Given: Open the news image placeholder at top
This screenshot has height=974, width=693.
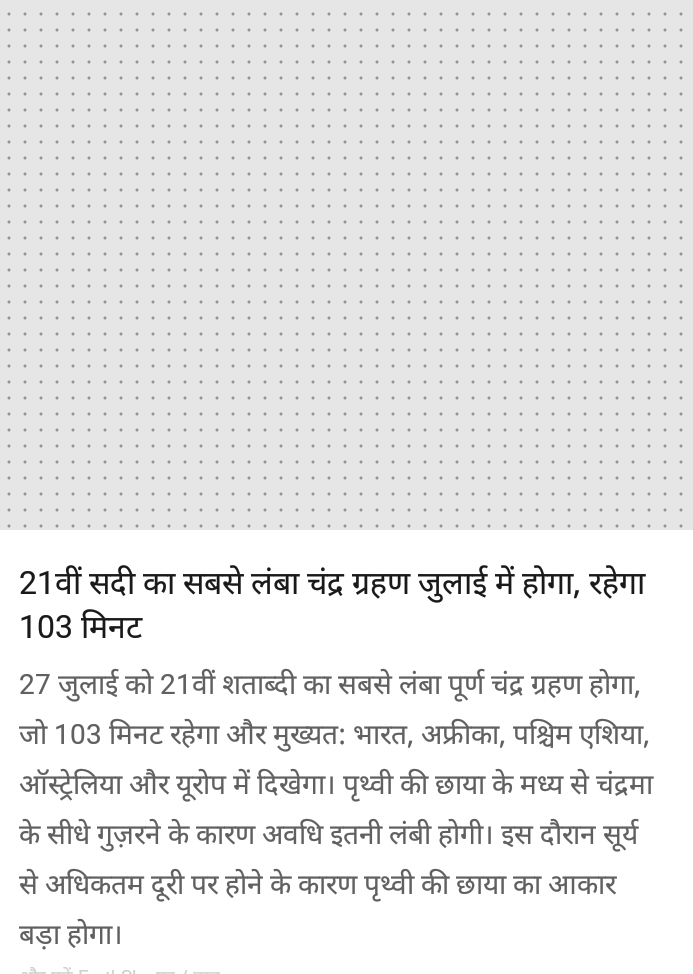Looking at the screenshot, I should tap(346, 264).
